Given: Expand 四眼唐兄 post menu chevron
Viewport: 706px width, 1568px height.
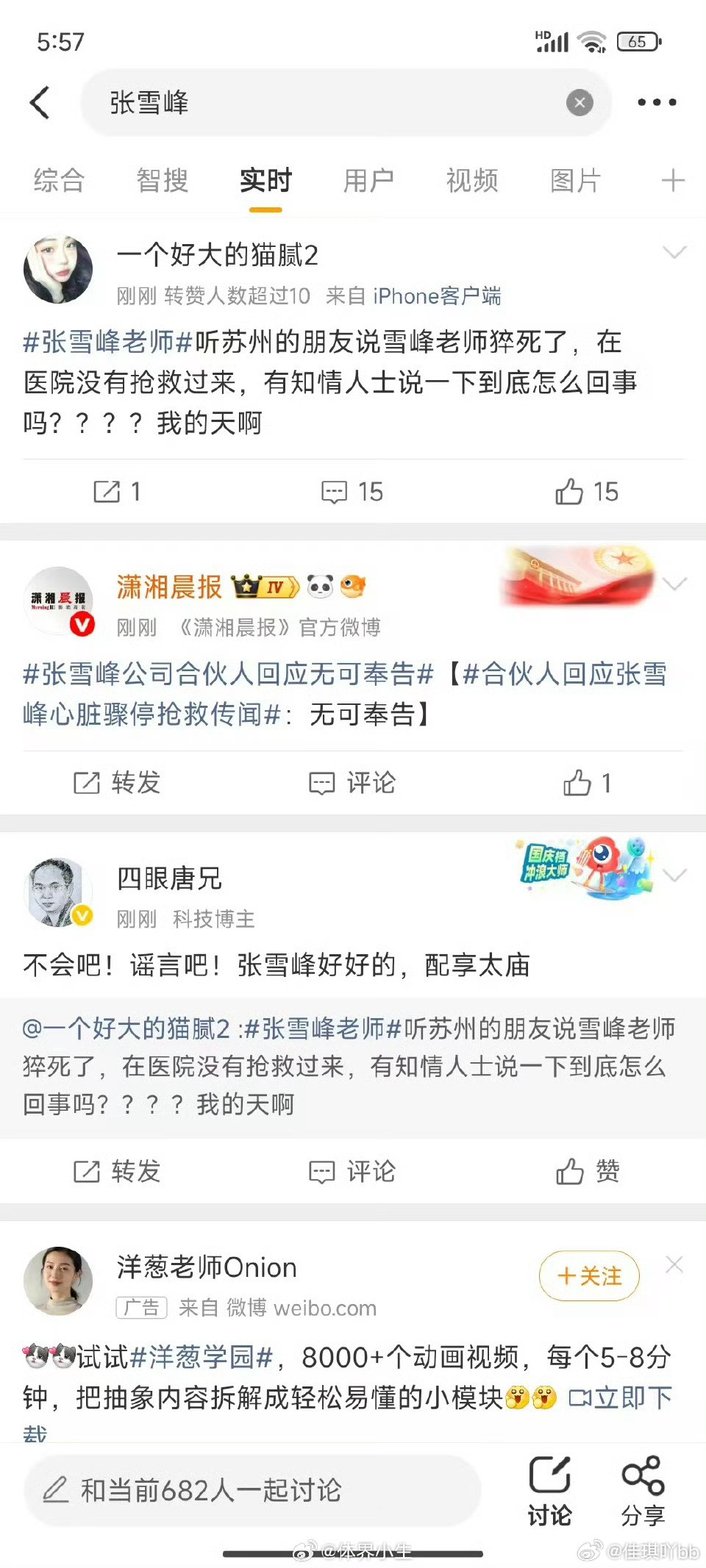Looking at the screenshot, I should (x=674, y=876).
